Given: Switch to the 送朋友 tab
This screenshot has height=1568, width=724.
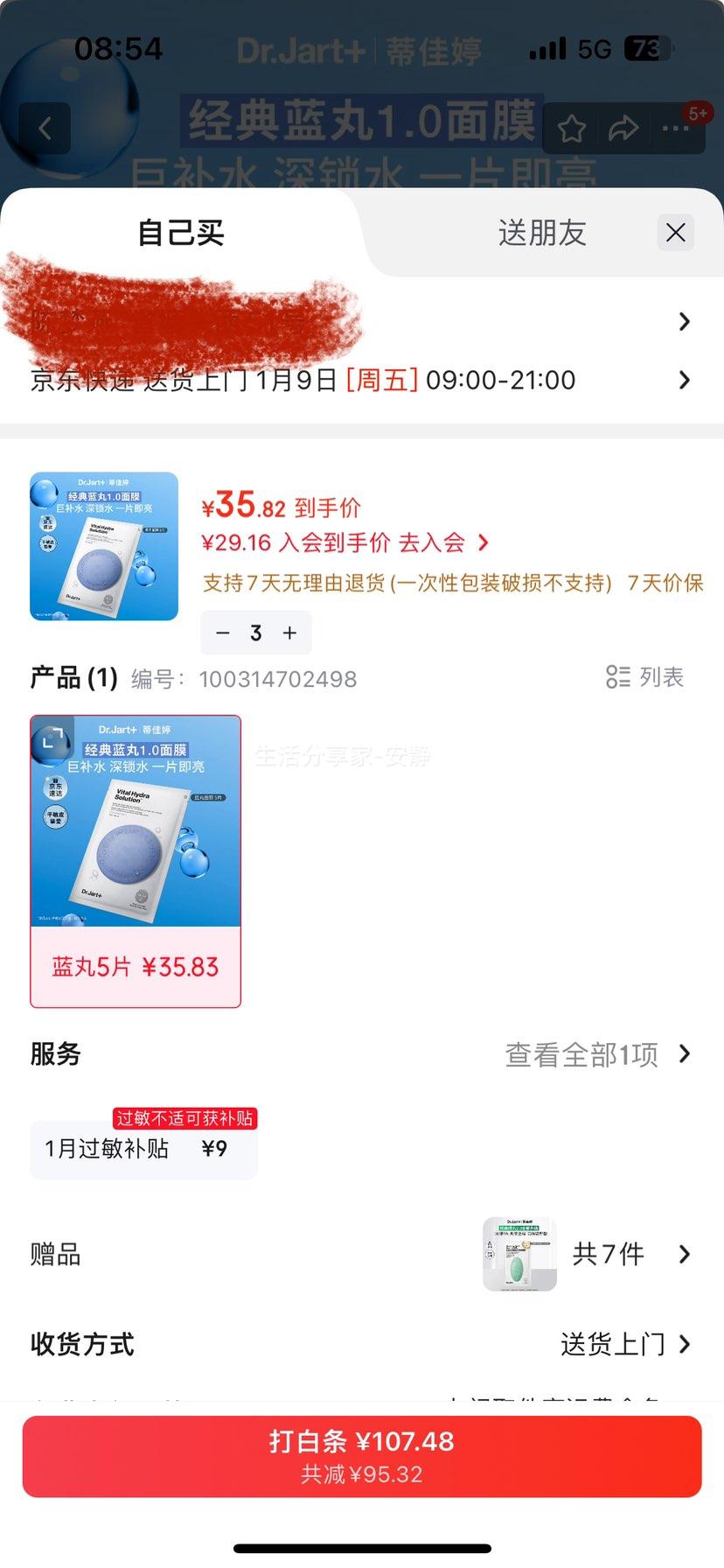Looking at the screenshot, I should (541, 233).
